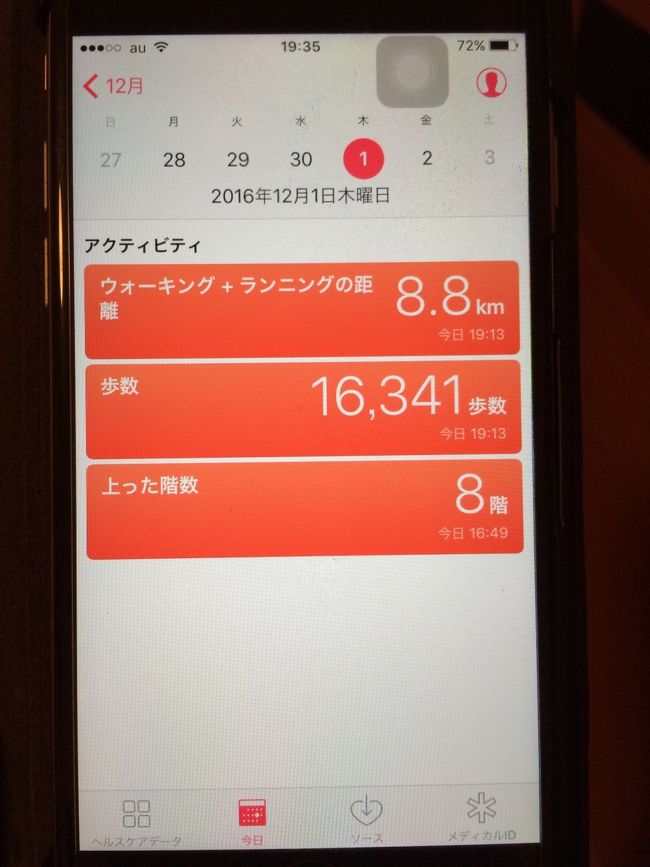The image size is (650, 867).
Task: Select date 27 in the calendar
Action: click(x=110, y=159)
